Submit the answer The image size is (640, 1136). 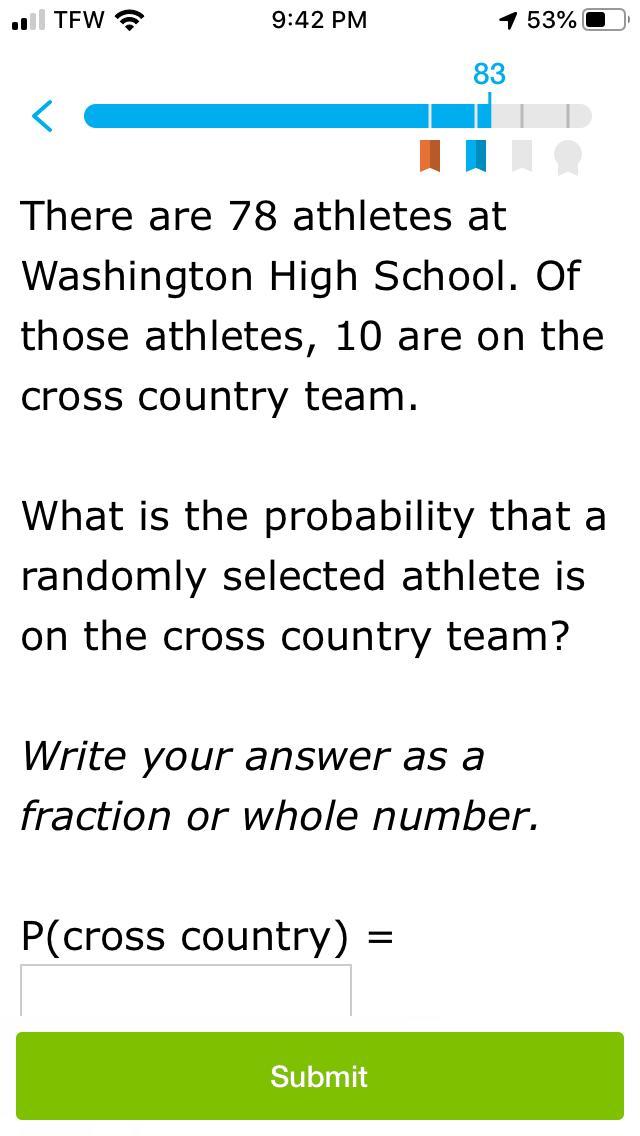pos(320,1076)
